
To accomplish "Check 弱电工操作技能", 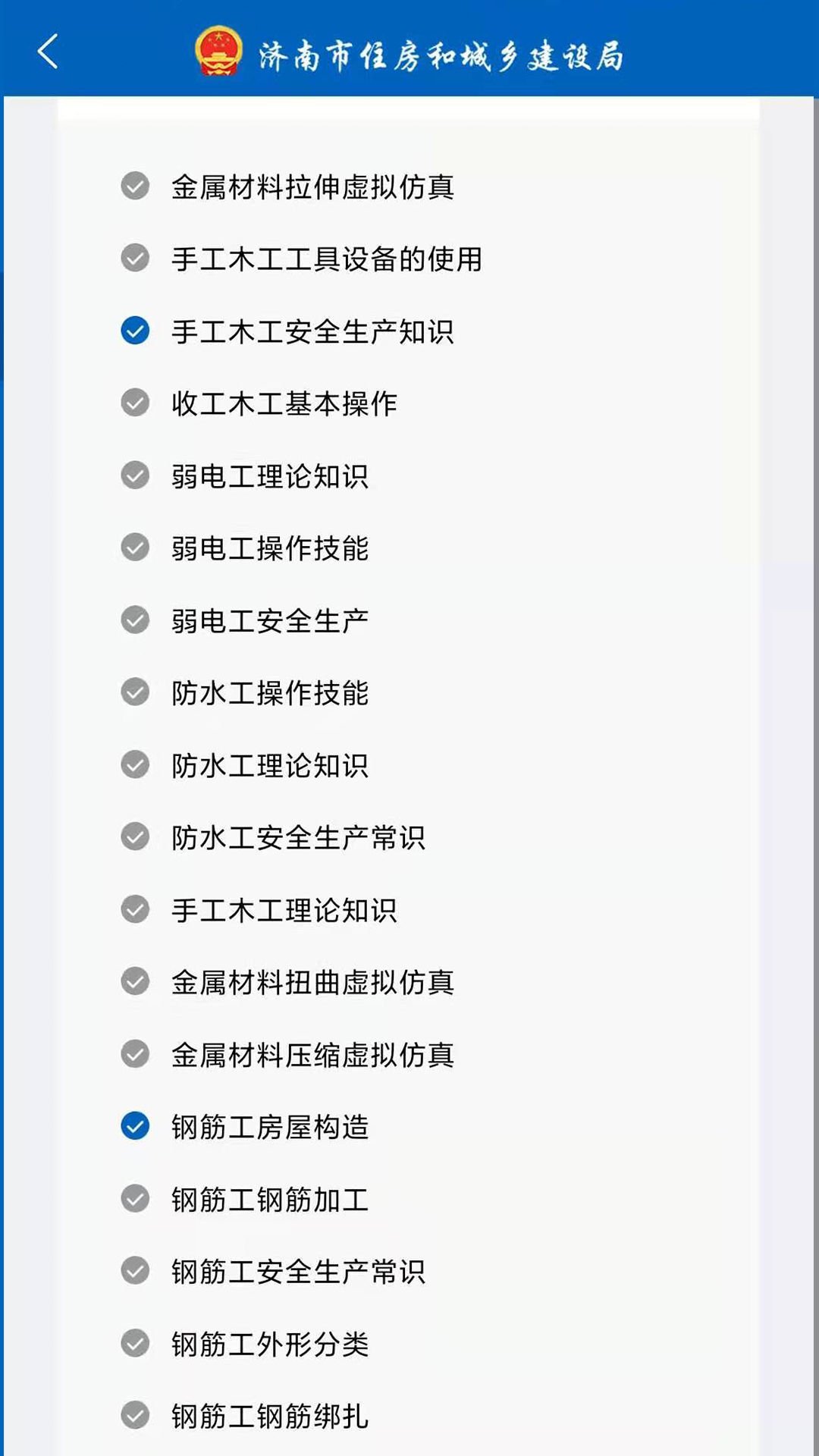I will 135,548.
